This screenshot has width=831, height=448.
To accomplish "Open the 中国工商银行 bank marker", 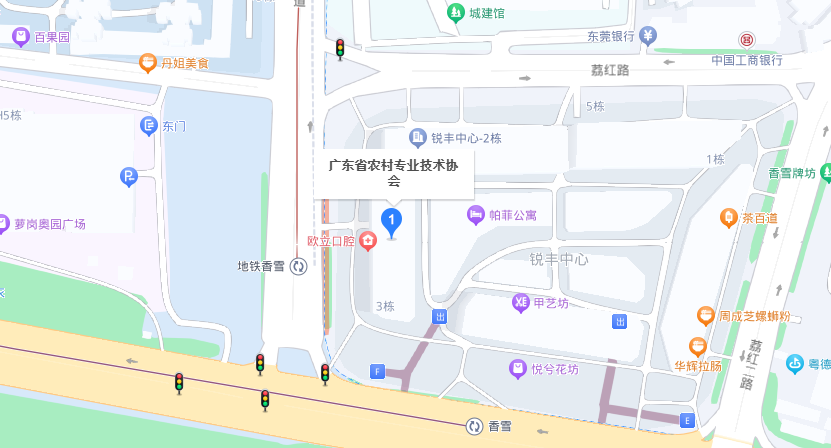I will point(746,39).
